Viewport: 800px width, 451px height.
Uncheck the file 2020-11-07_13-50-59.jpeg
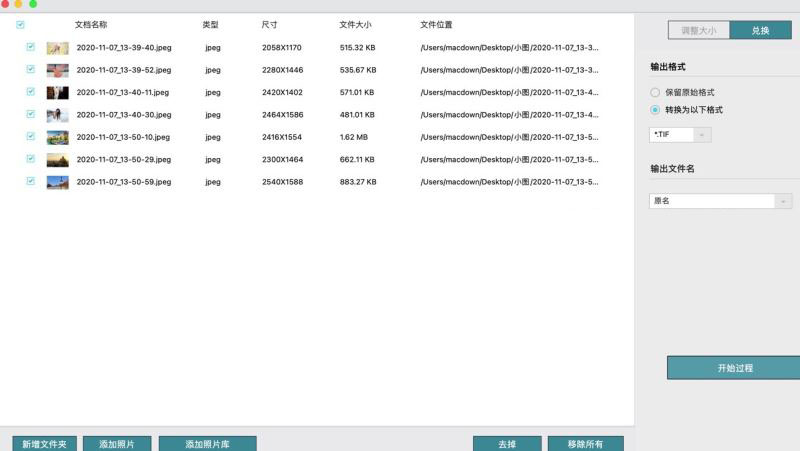click(x=31, y=181)
